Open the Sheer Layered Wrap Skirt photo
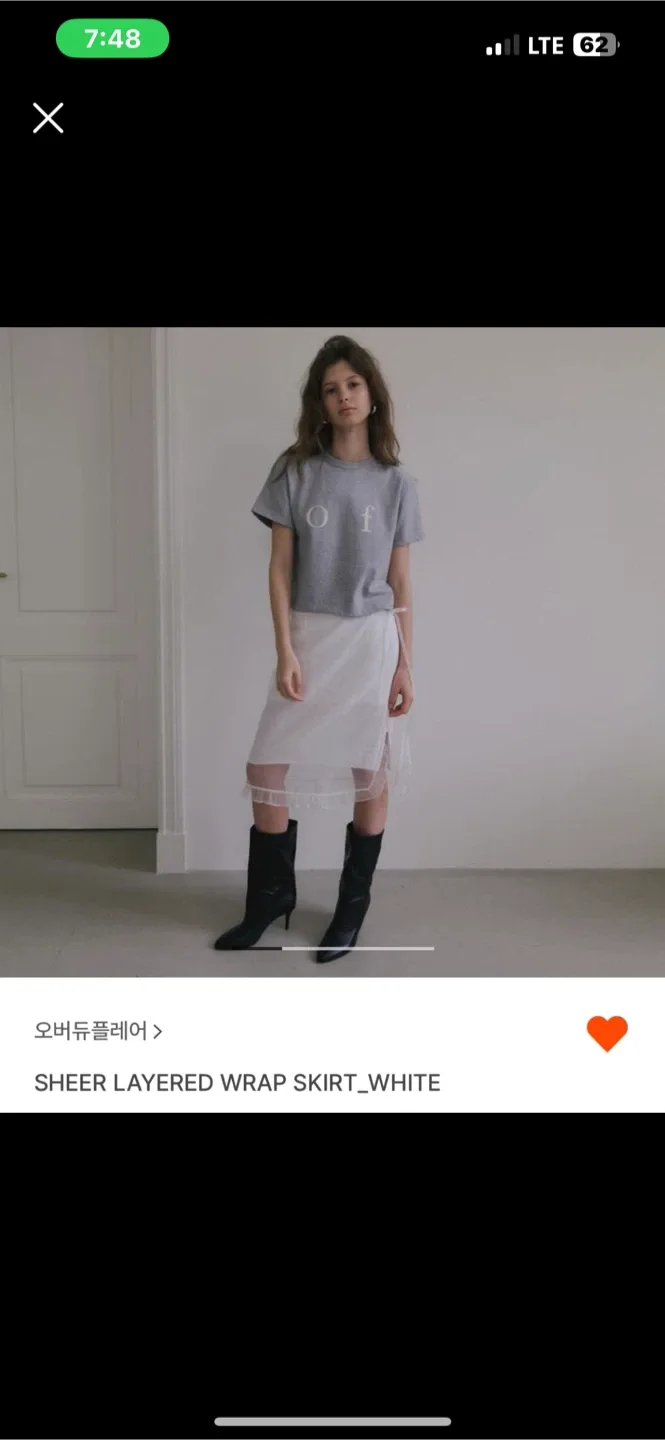This screenshot has width=665, height=1440. click(x=332, y=652)
